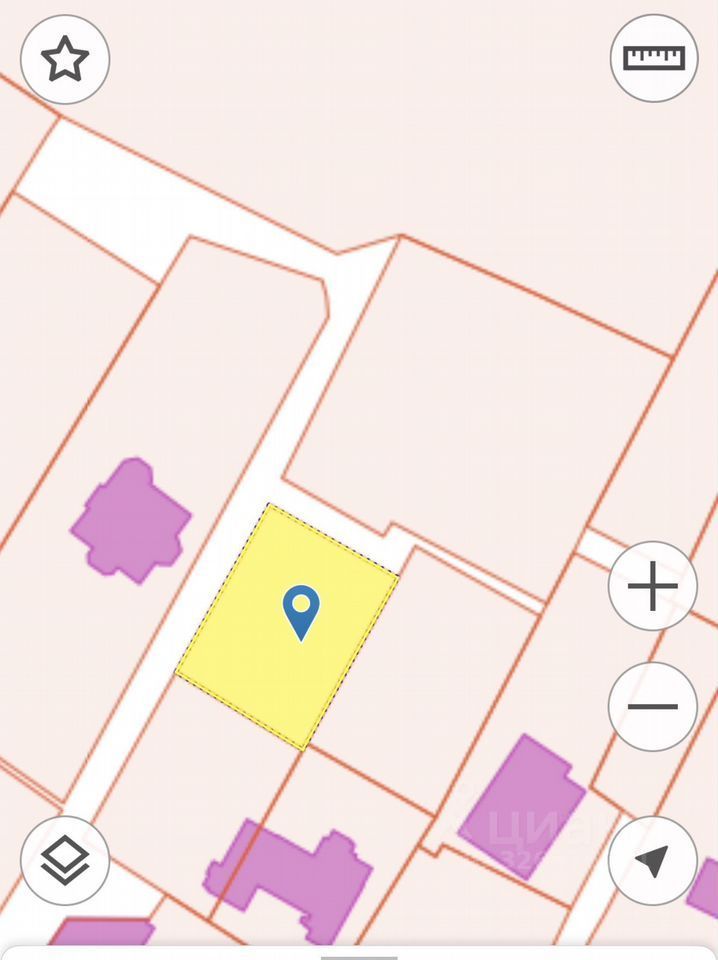Viewport: 718px width, 960px height.
Task: Zoom out of the map
Action: (652, 706)
